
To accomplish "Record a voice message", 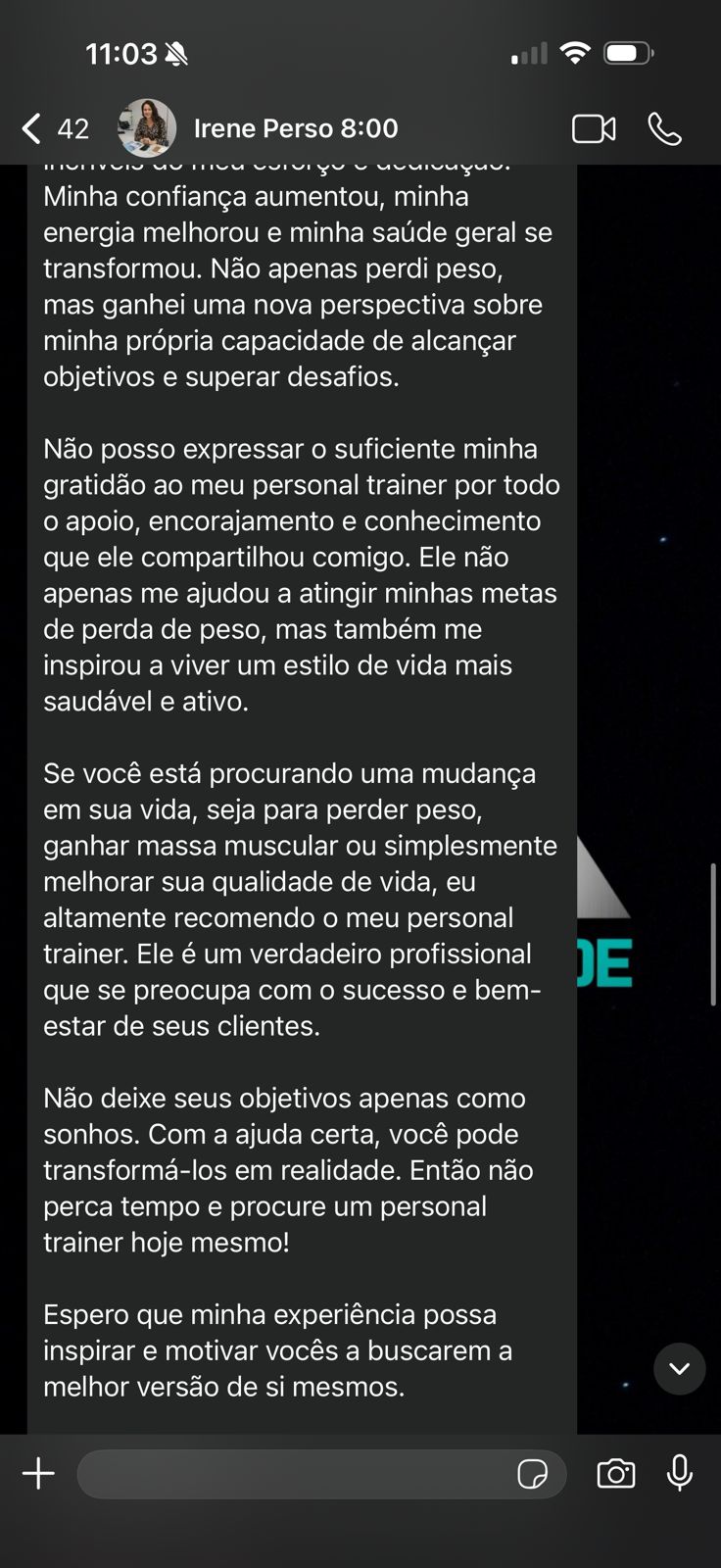I will coord(680,1473).
